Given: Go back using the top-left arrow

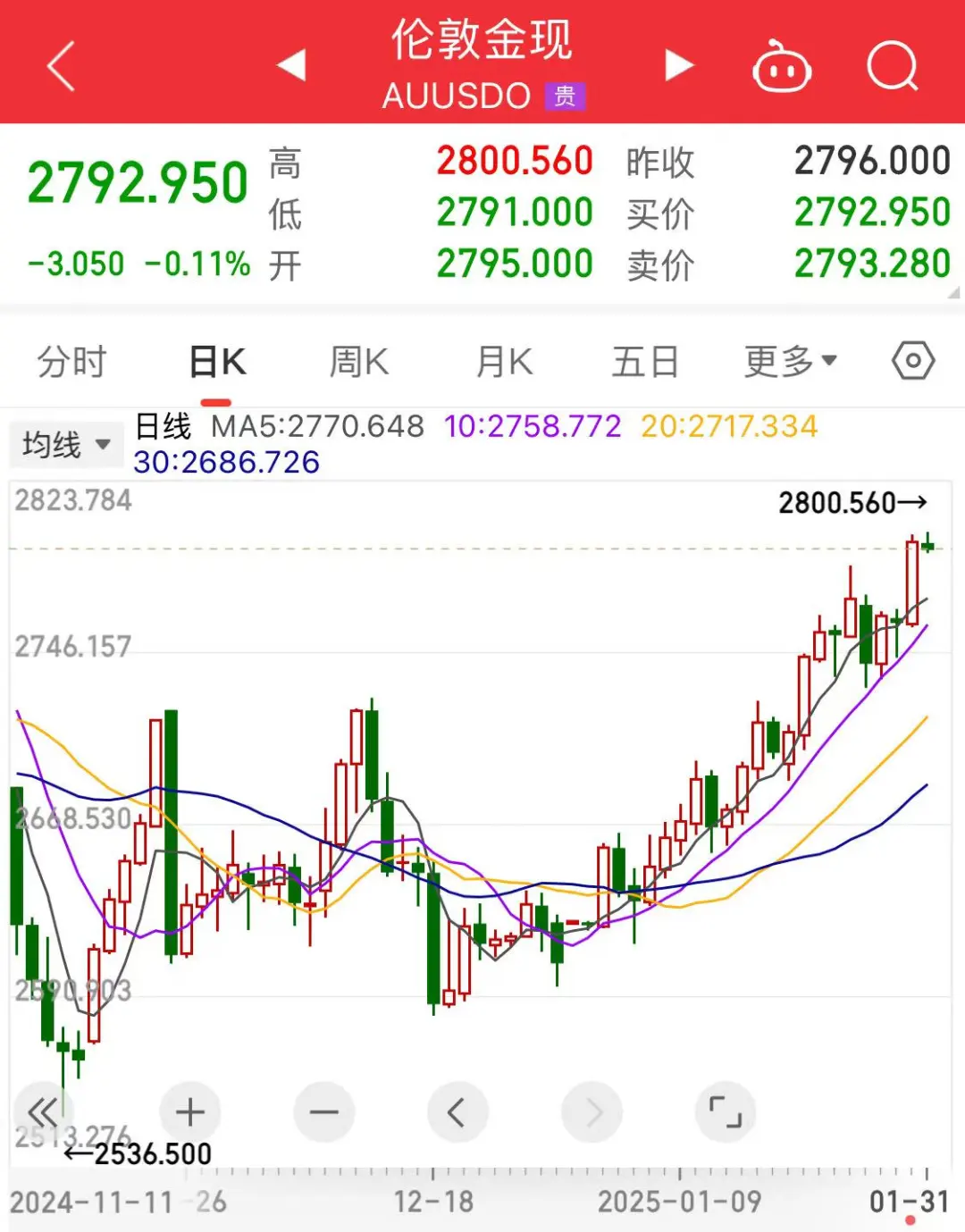Looking at the screenshot, I should 60,66.
